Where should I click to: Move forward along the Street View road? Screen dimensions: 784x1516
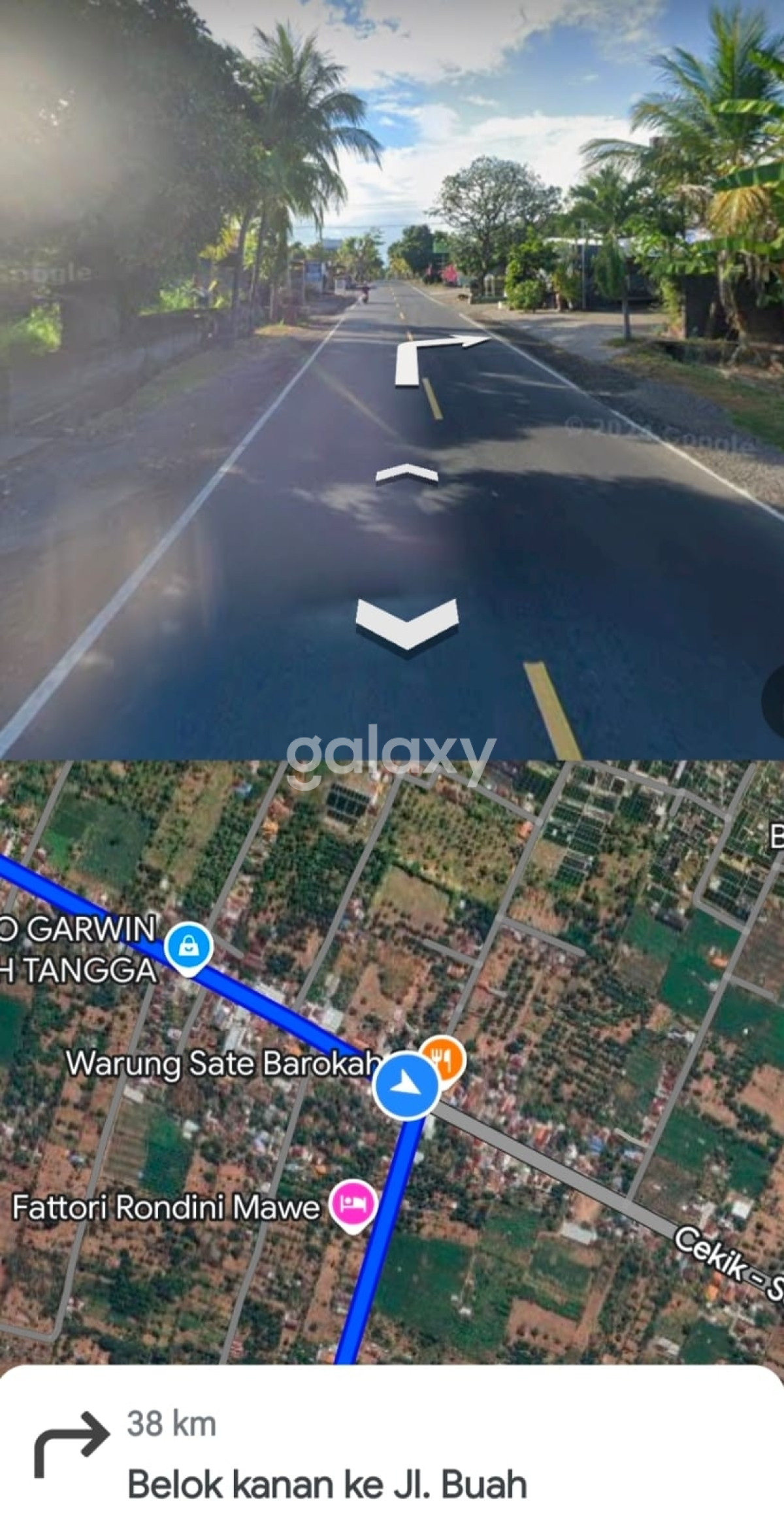click(x=406, y=475)
